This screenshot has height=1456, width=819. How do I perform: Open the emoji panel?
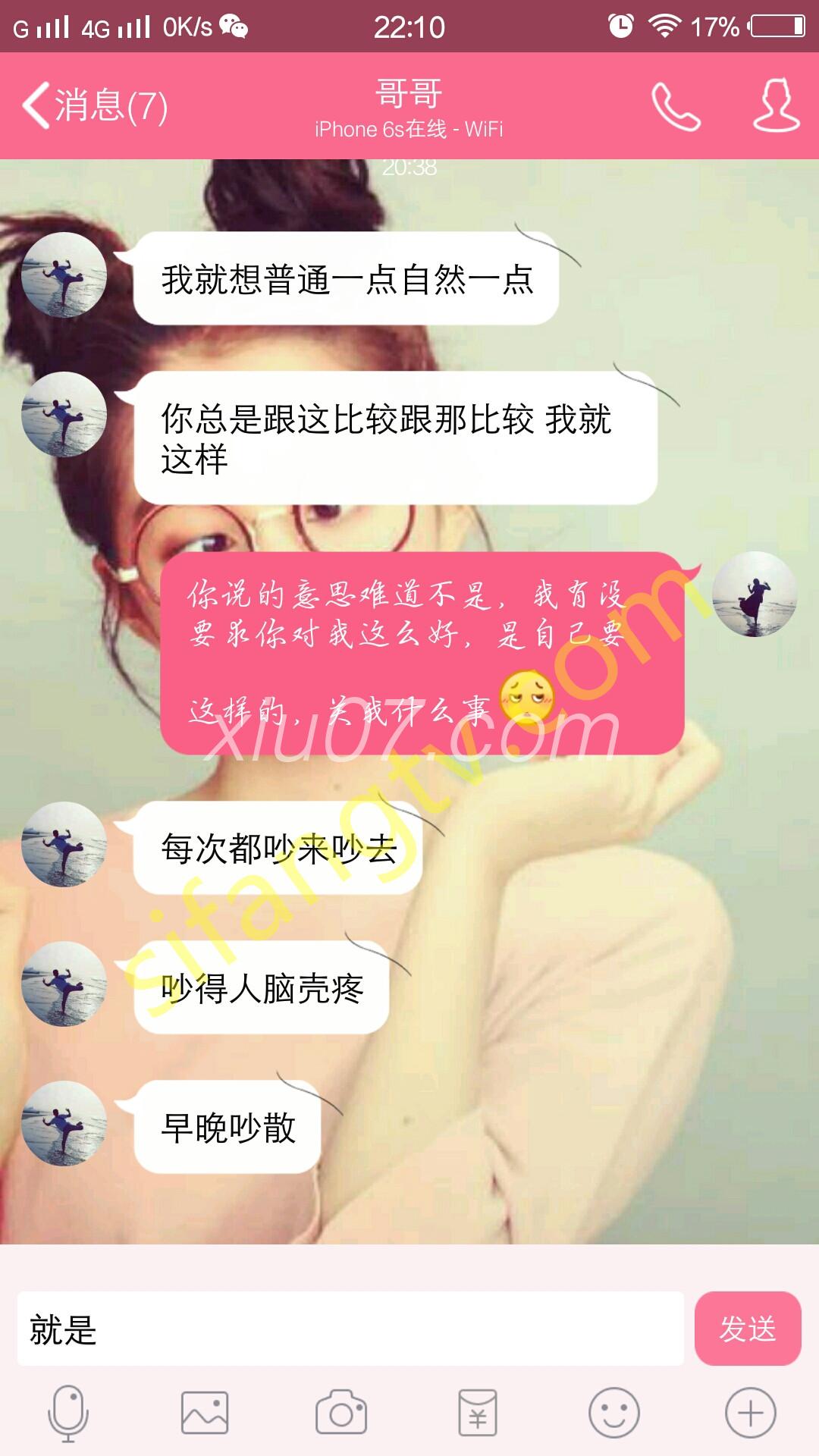613,1414
